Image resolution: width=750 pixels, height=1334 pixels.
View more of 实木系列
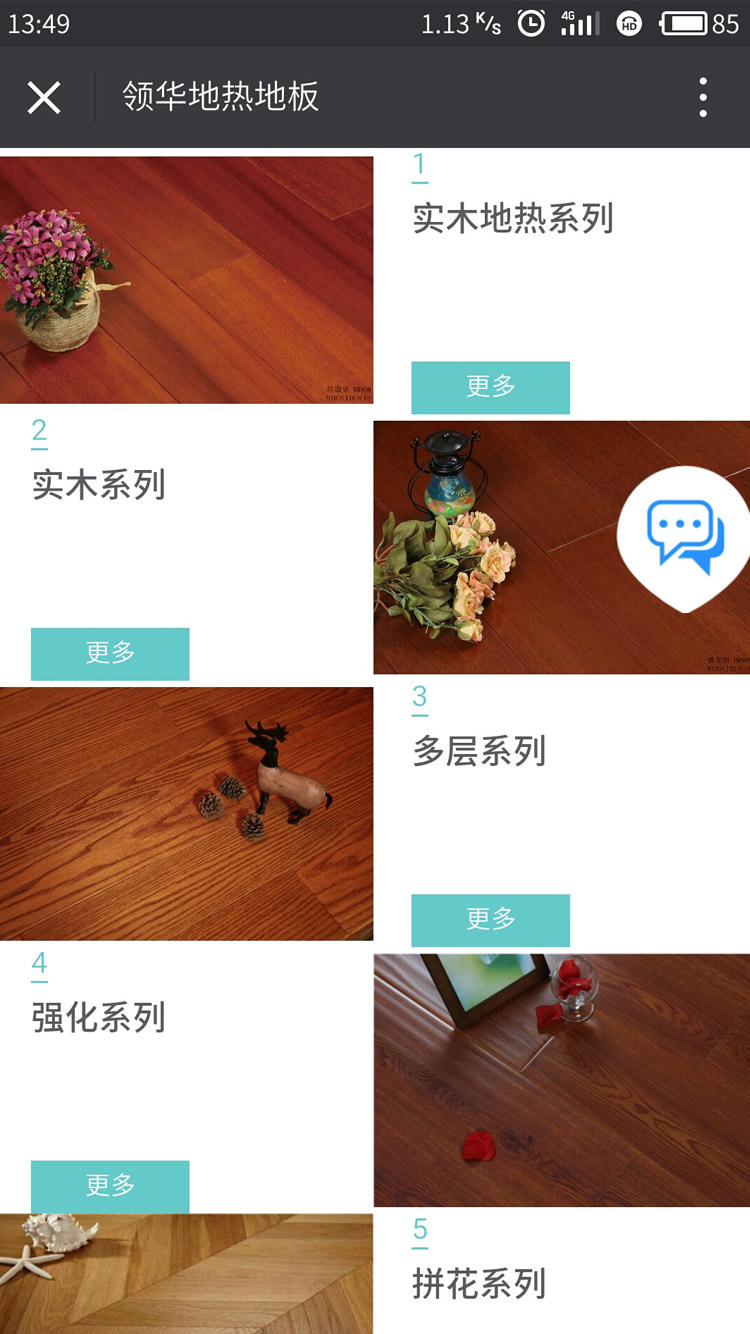pyautogui.click(x=110, y=654)
